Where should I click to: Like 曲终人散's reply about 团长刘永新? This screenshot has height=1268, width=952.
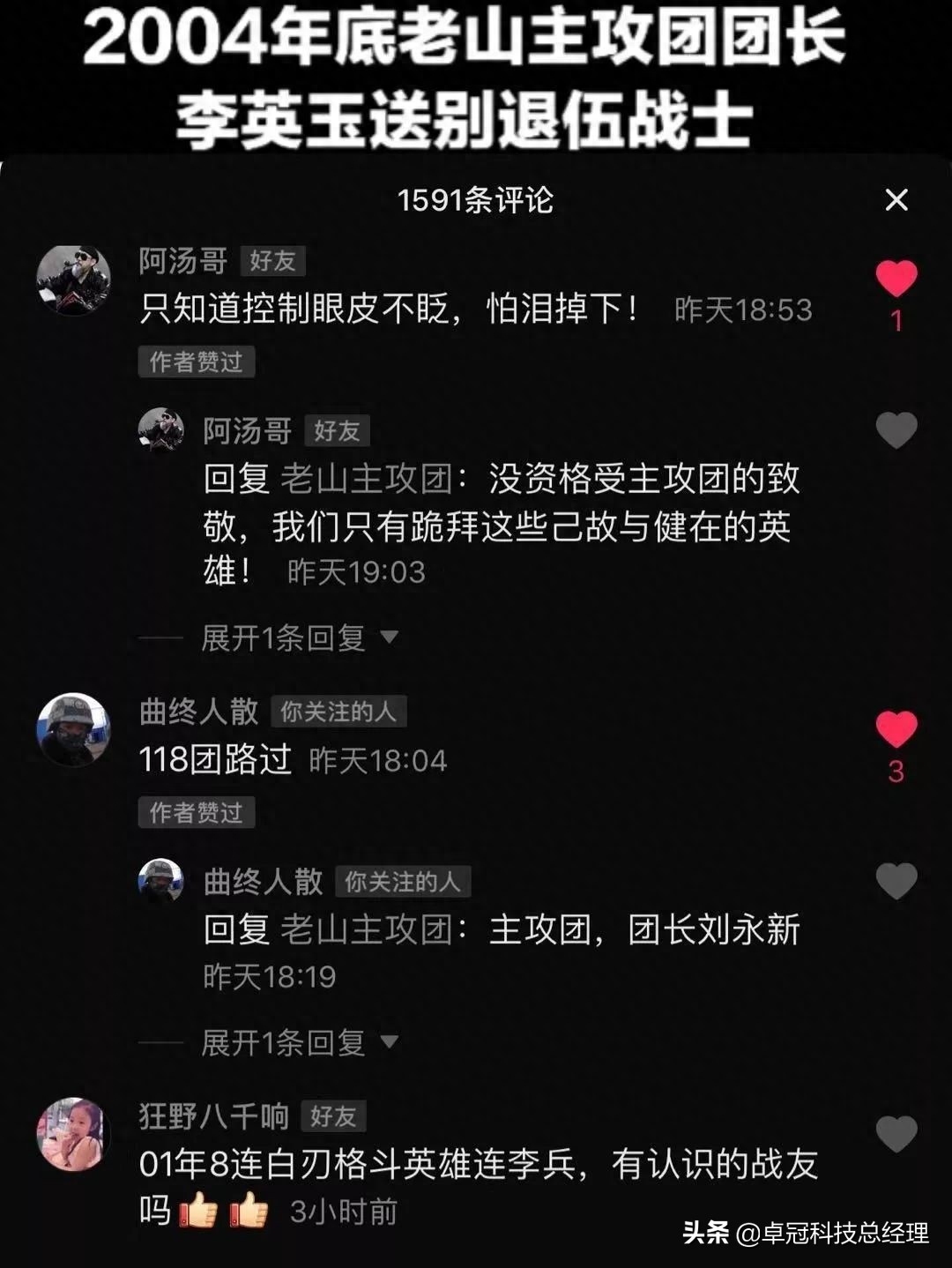point(896,882)
